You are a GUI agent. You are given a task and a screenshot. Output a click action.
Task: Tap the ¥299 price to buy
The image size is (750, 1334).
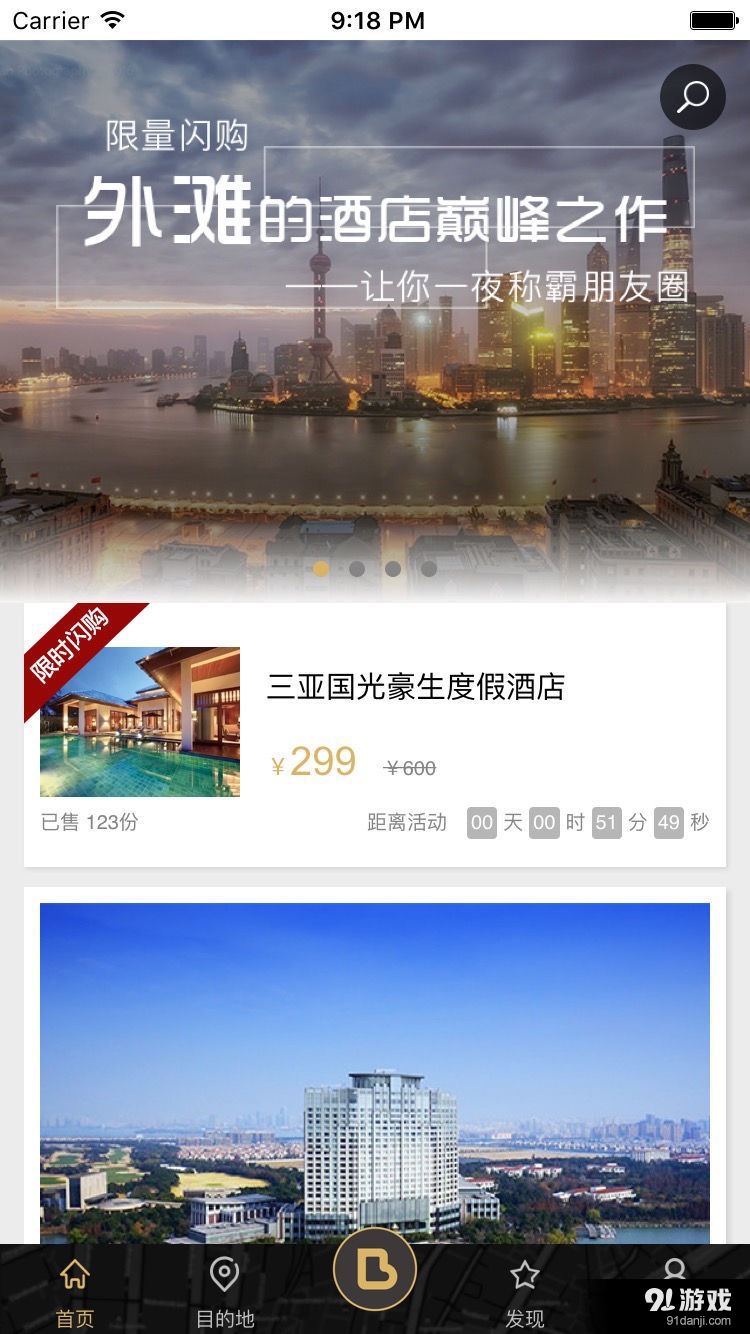(x=315, y=763)
